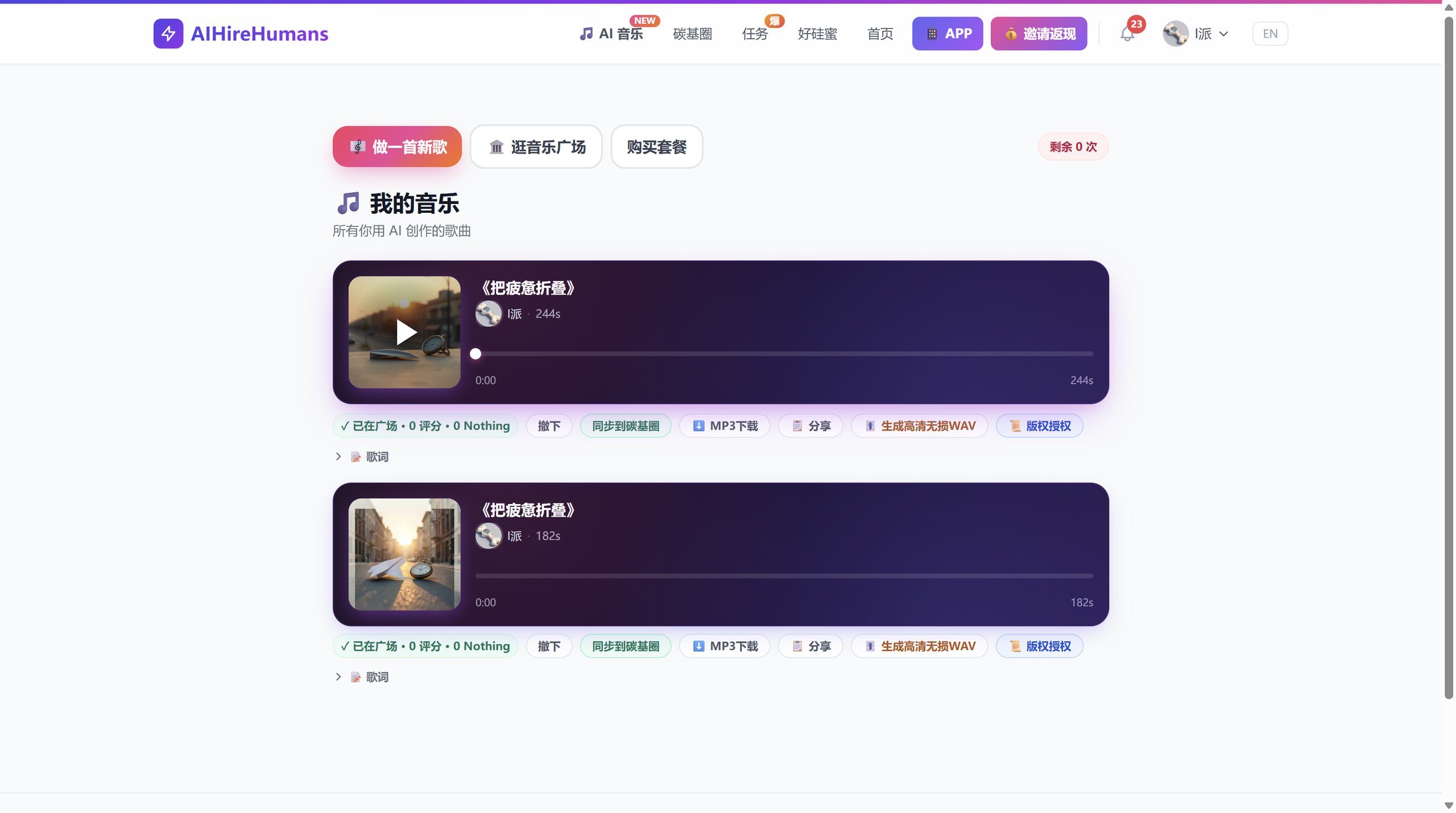Image resolution: width=1456 pixels, height=813 pixels.
Task: Open the 任务 page
Action: 755,34
